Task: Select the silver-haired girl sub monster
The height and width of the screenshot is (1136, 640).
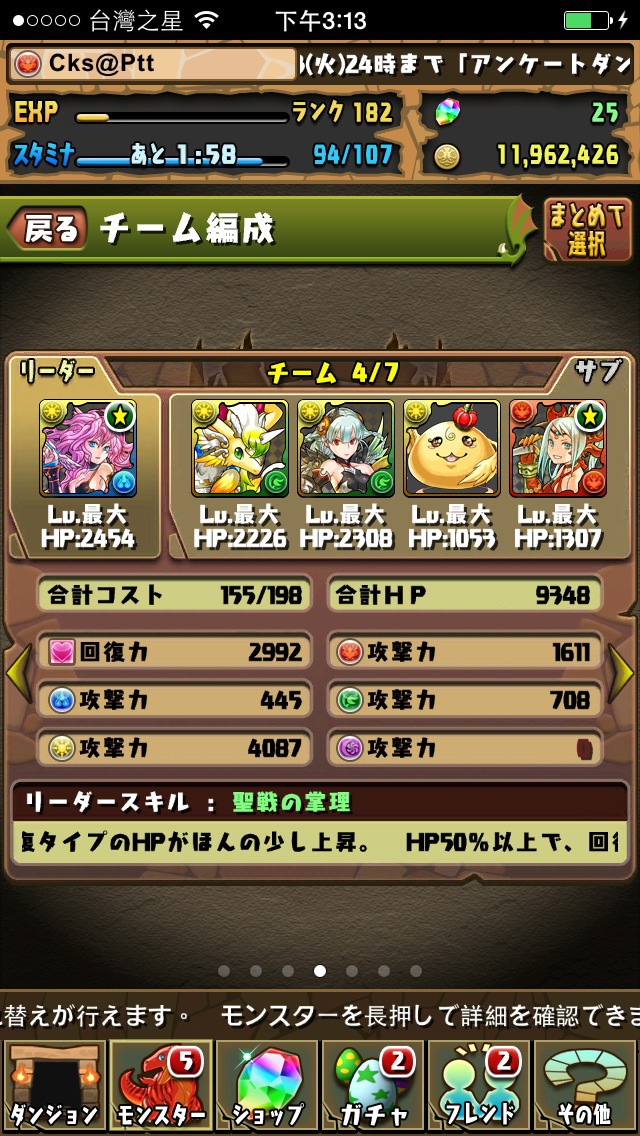Action: click(345, 447)
